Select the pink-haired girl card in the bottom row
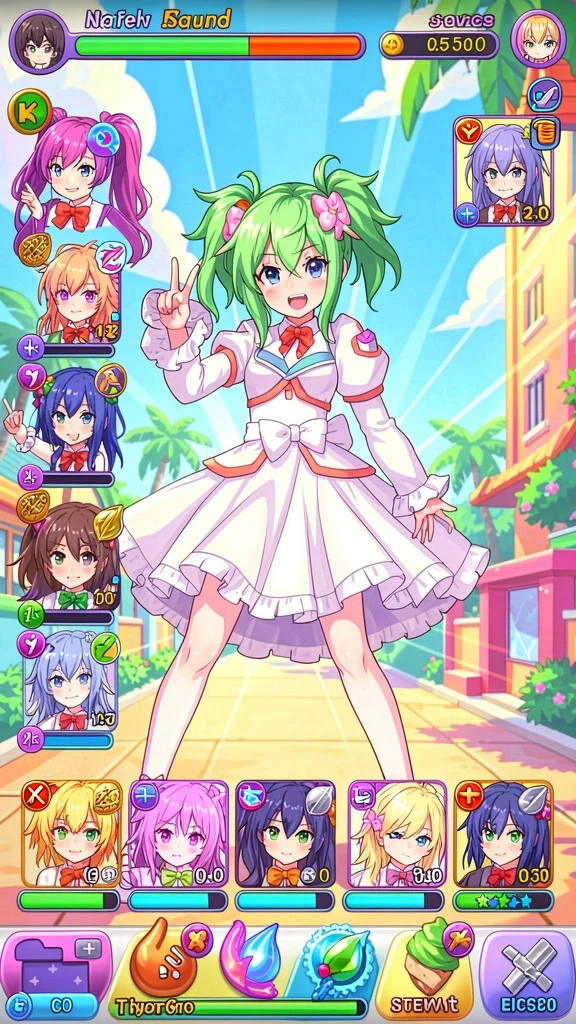This screenshot has width=576, height=1024. [x=178, y=833]
